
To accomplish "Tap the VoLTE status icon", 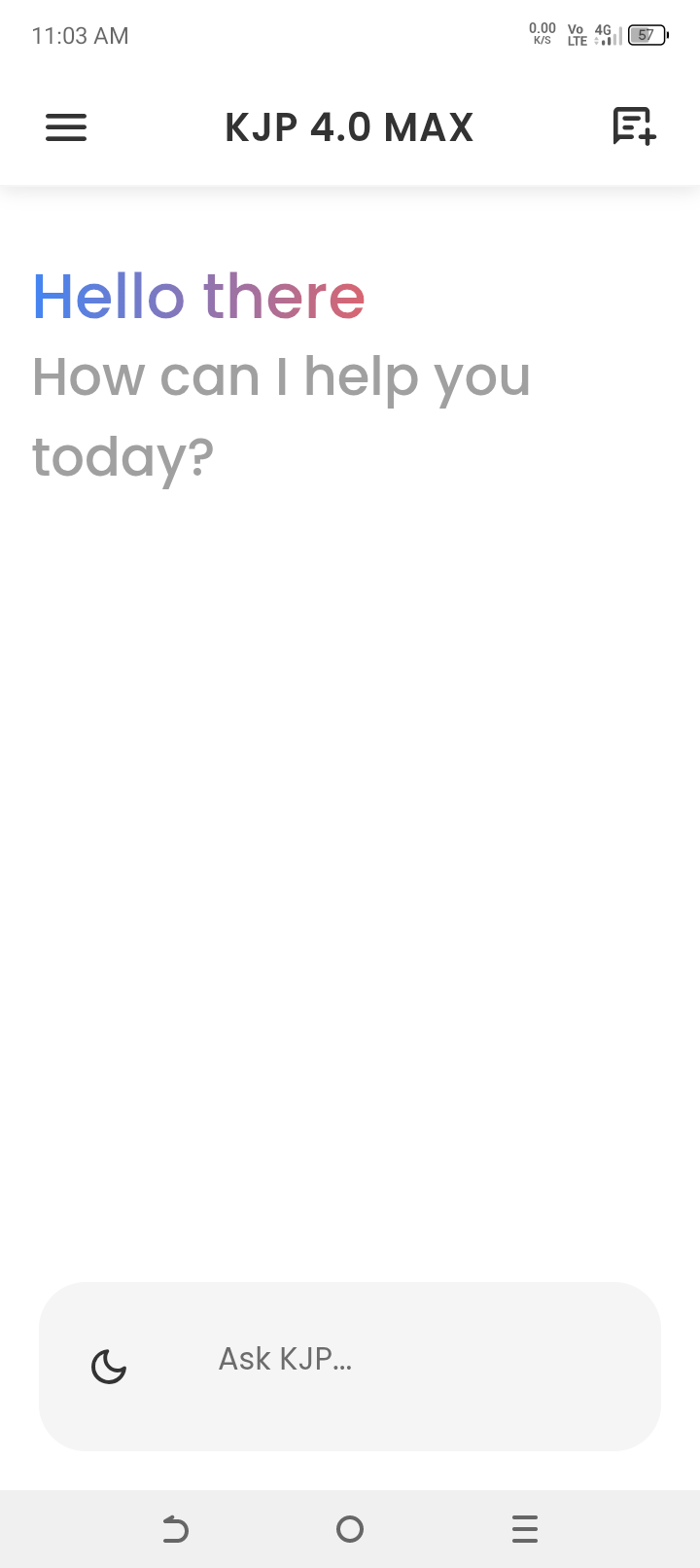I will coord(575,35).
